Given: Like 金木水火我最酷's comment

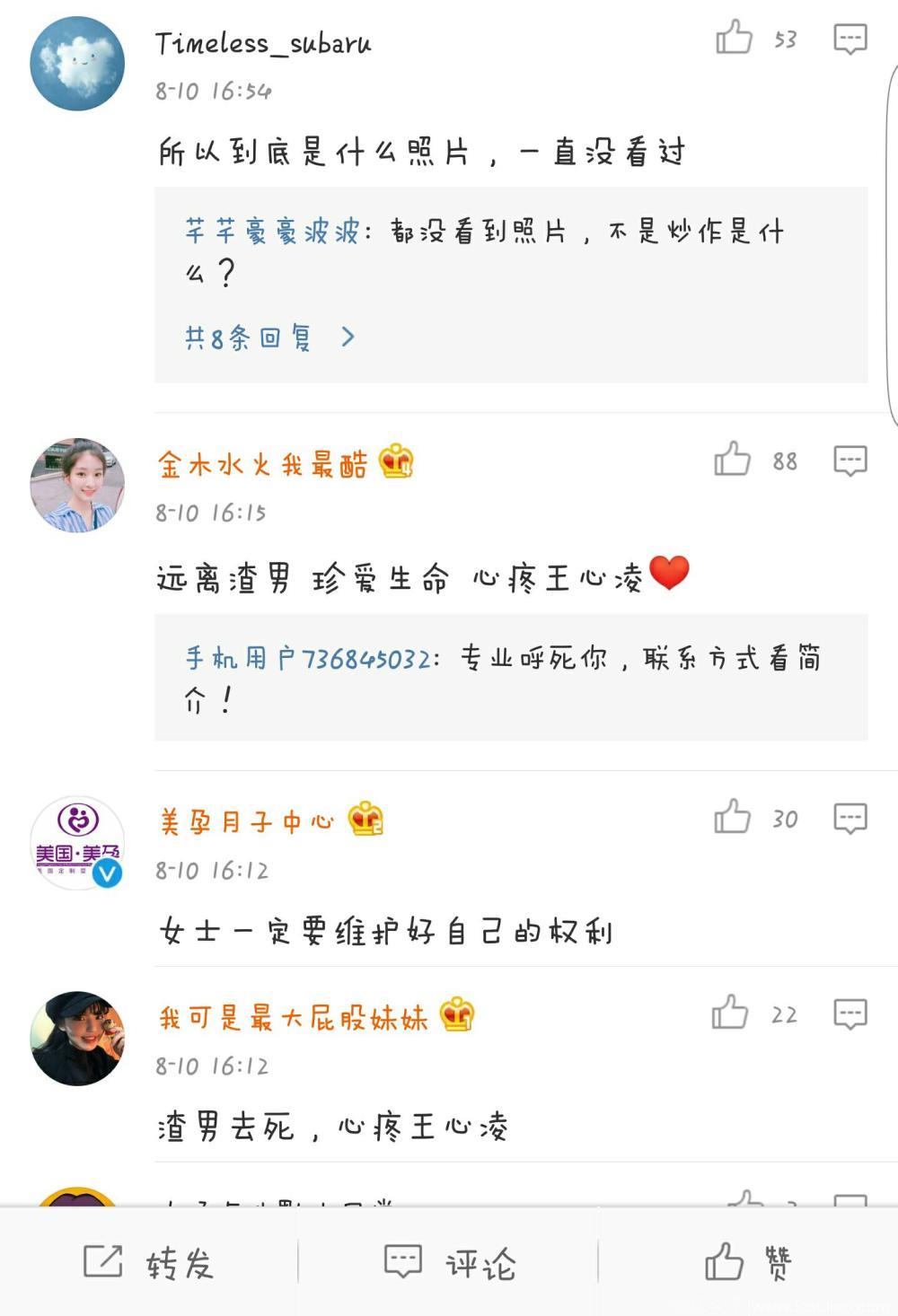Looking at the screenshot, I should pyautogui.click(x=733, y=460).
